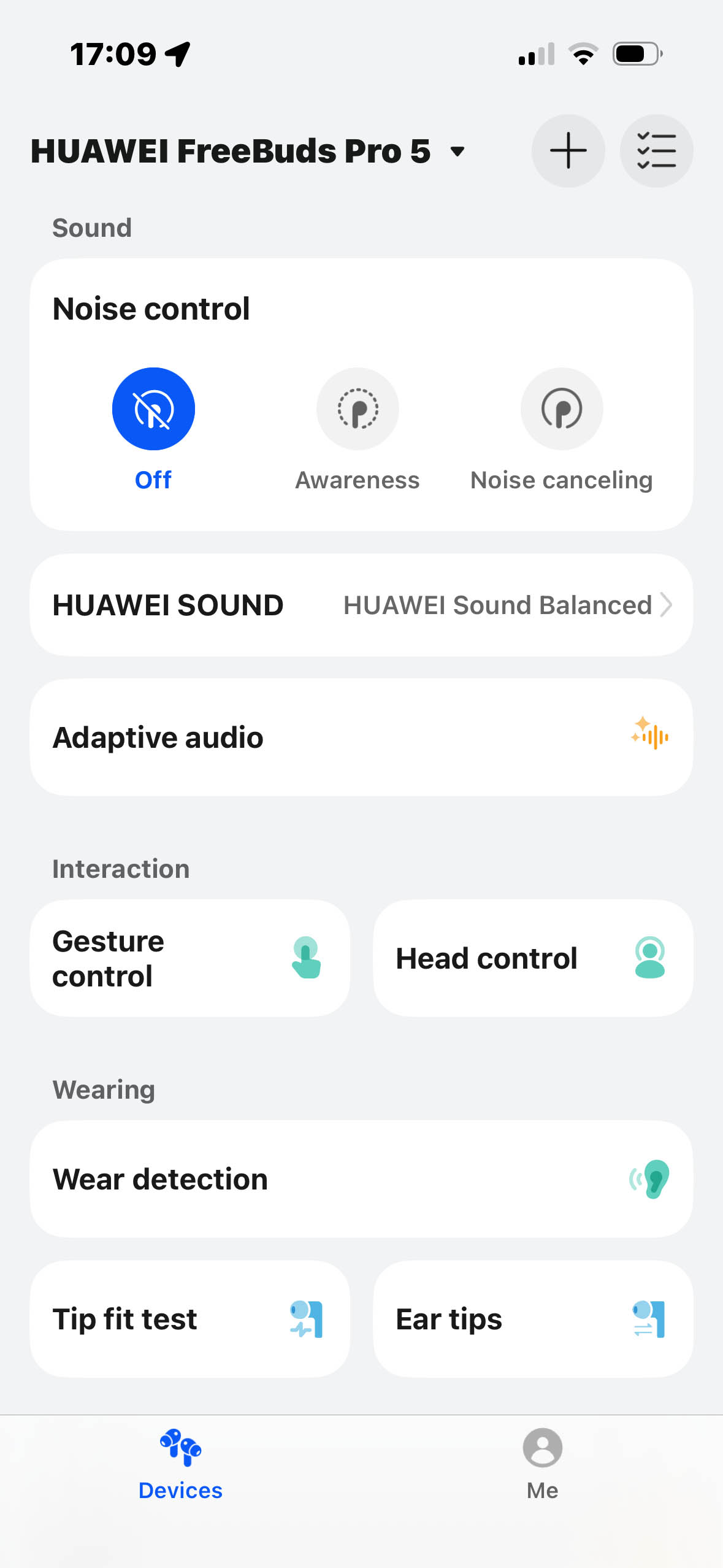This screenshot has height=1568, width=723.
Task: Open the Ear tips card
Action: (x=533, y=1319)
